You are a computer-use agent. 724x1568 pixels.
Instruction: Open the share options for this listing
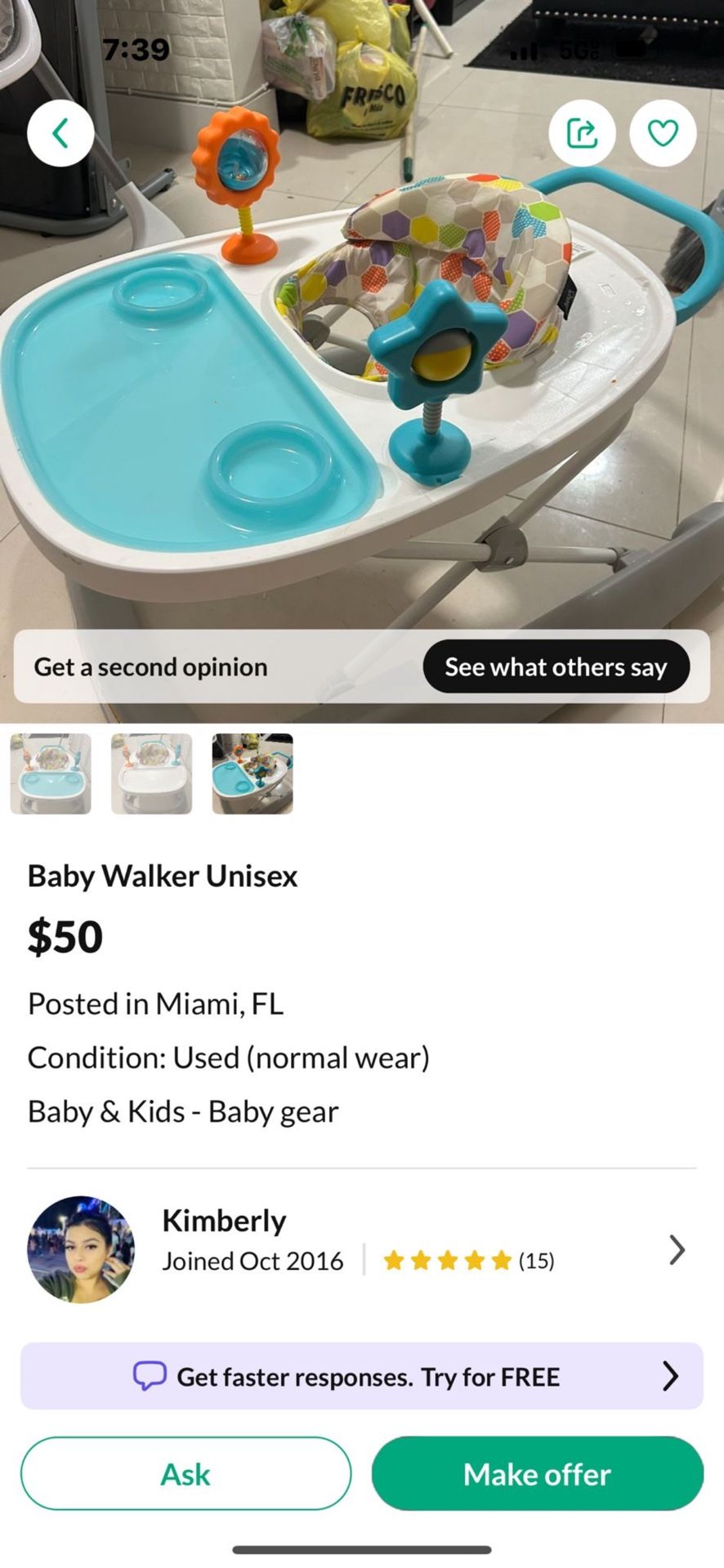click(582, 132)
